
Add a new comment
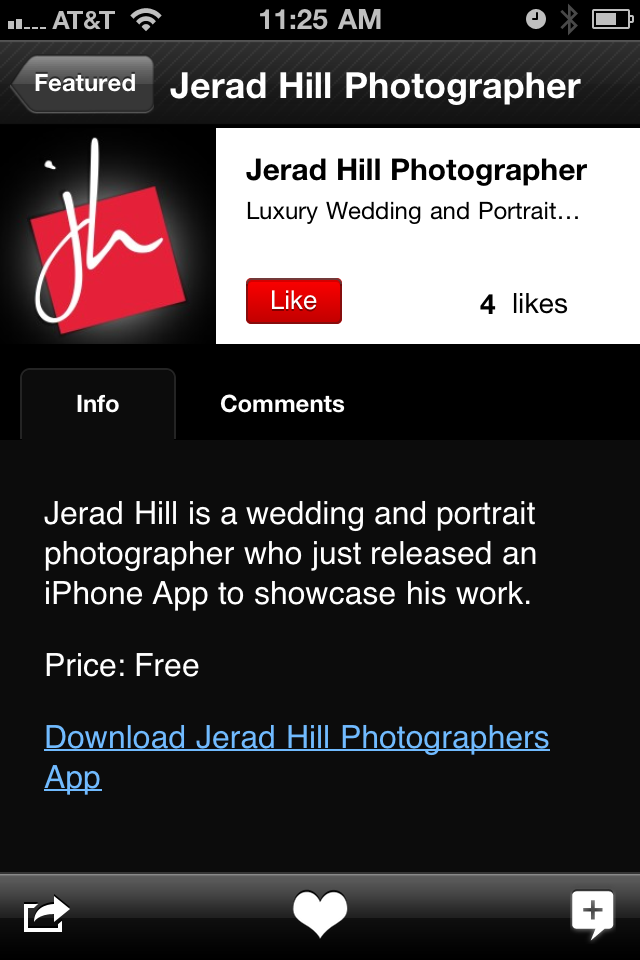592,914
